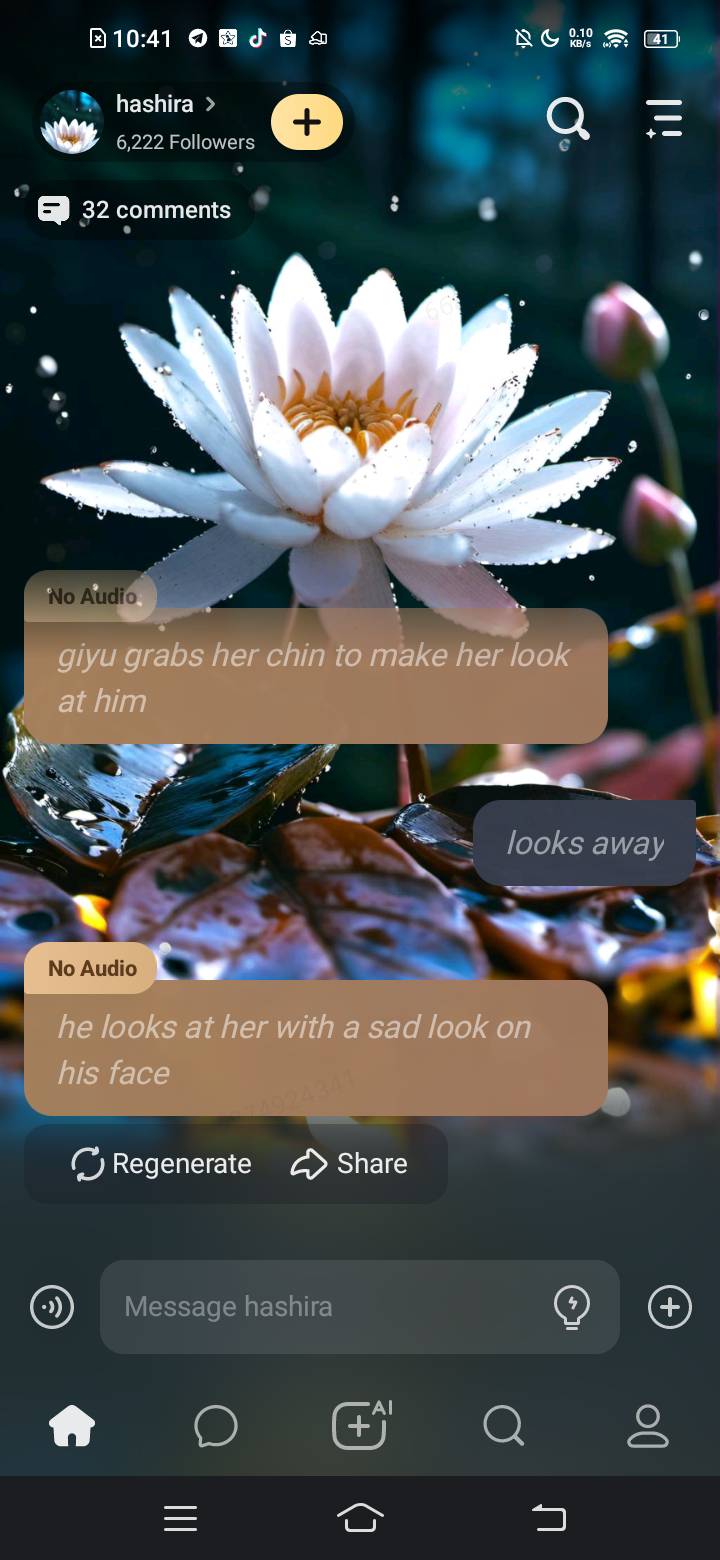Screen dimensions: 720x1560
Task: Open search in the top bar
Action: (x=567, y=119)
